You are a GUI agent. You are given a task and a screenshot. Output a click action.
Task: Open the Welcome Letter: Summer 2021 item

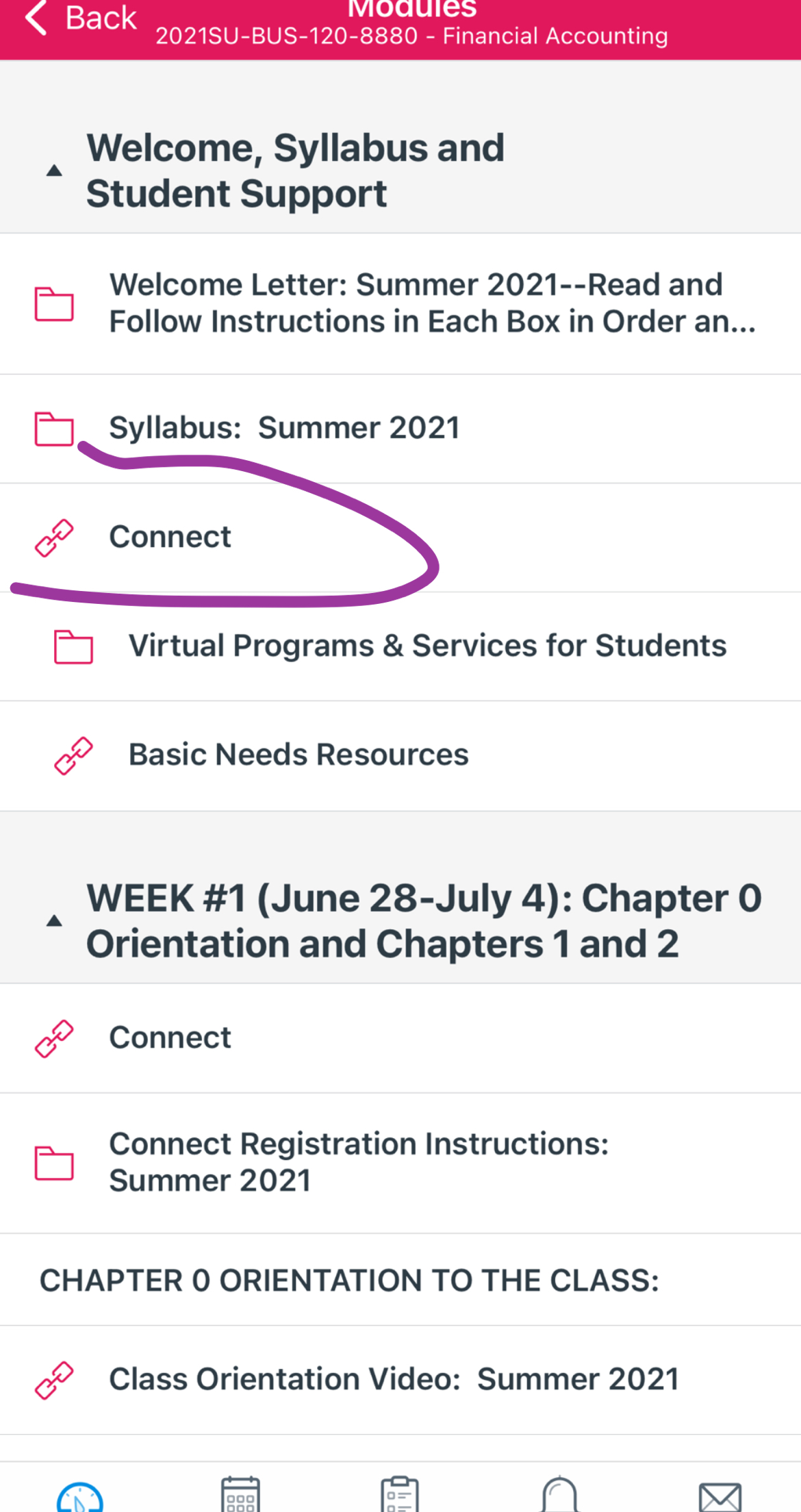(x=415, y=303)
